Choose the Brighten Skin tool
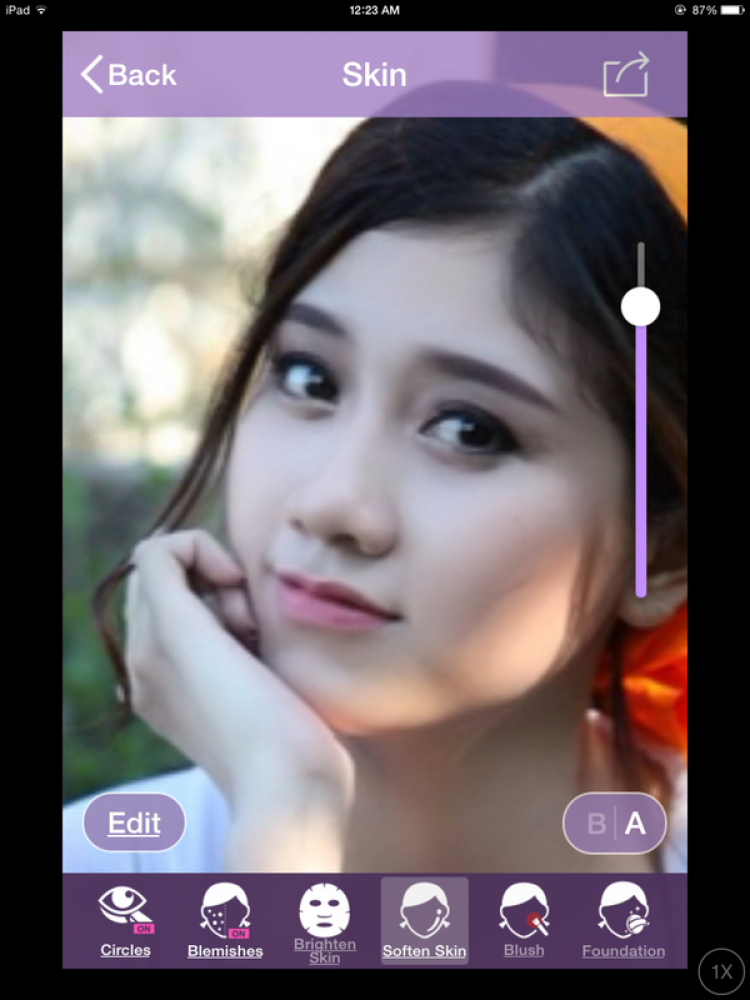Image resolution: width=750 pixels, height=1000 pixels. pyautogui.click(x=325, y=921)
